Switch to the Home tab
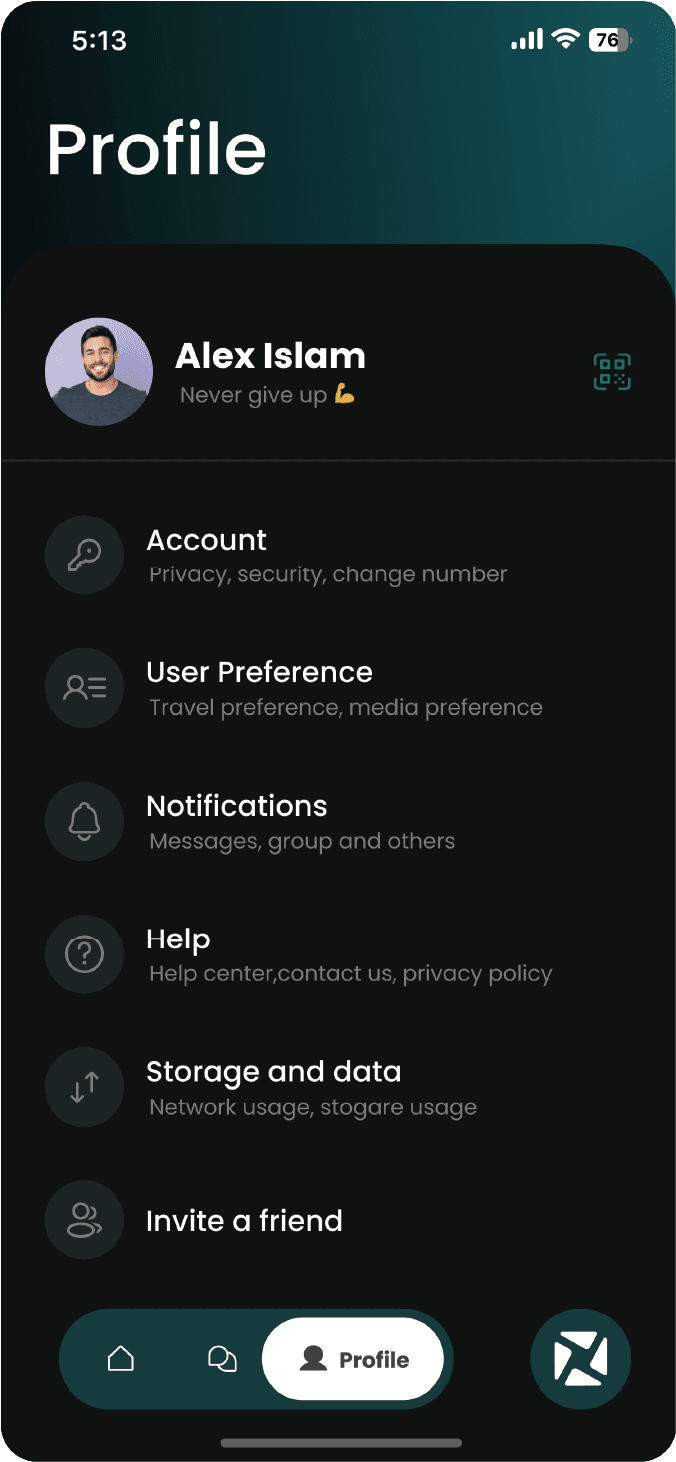Screen dimensions: 676x1462 click(121, 1359)
